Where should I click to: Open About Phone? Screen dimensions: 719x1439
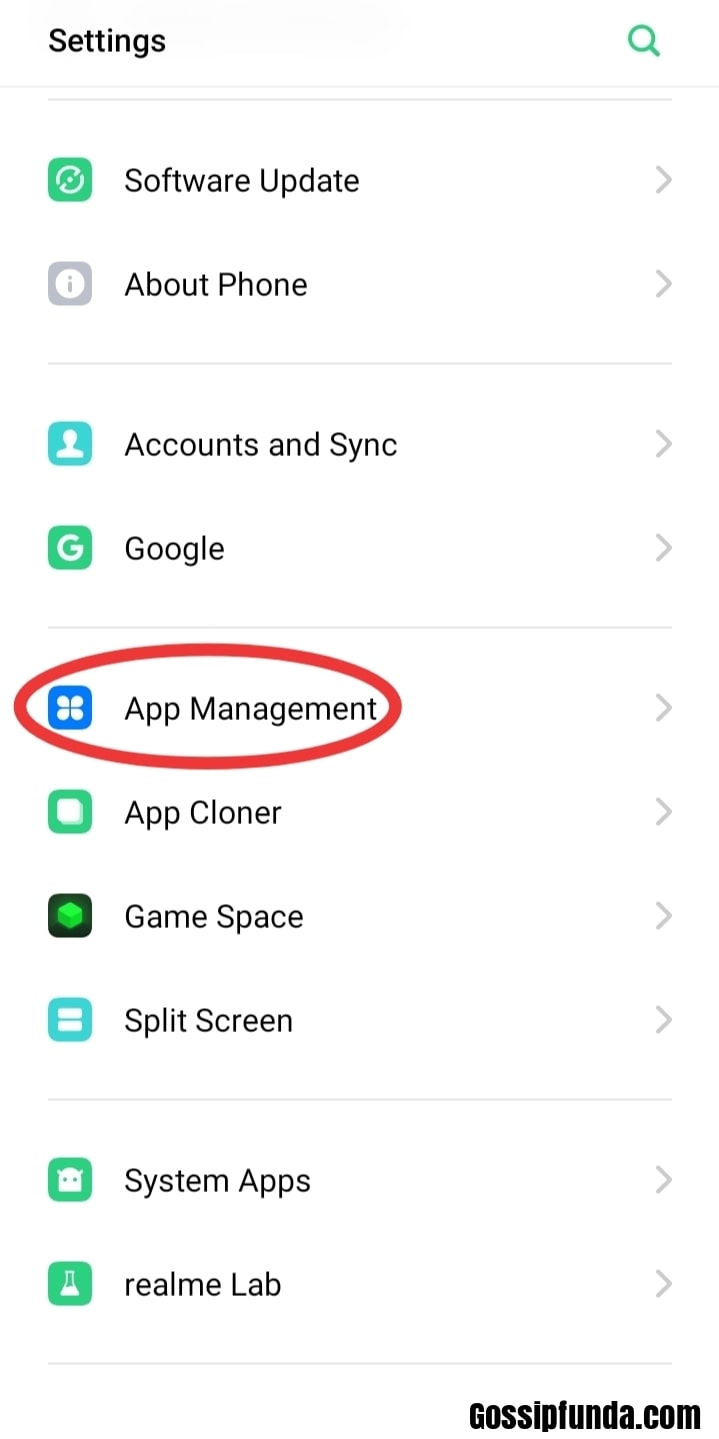pos(359,284)
